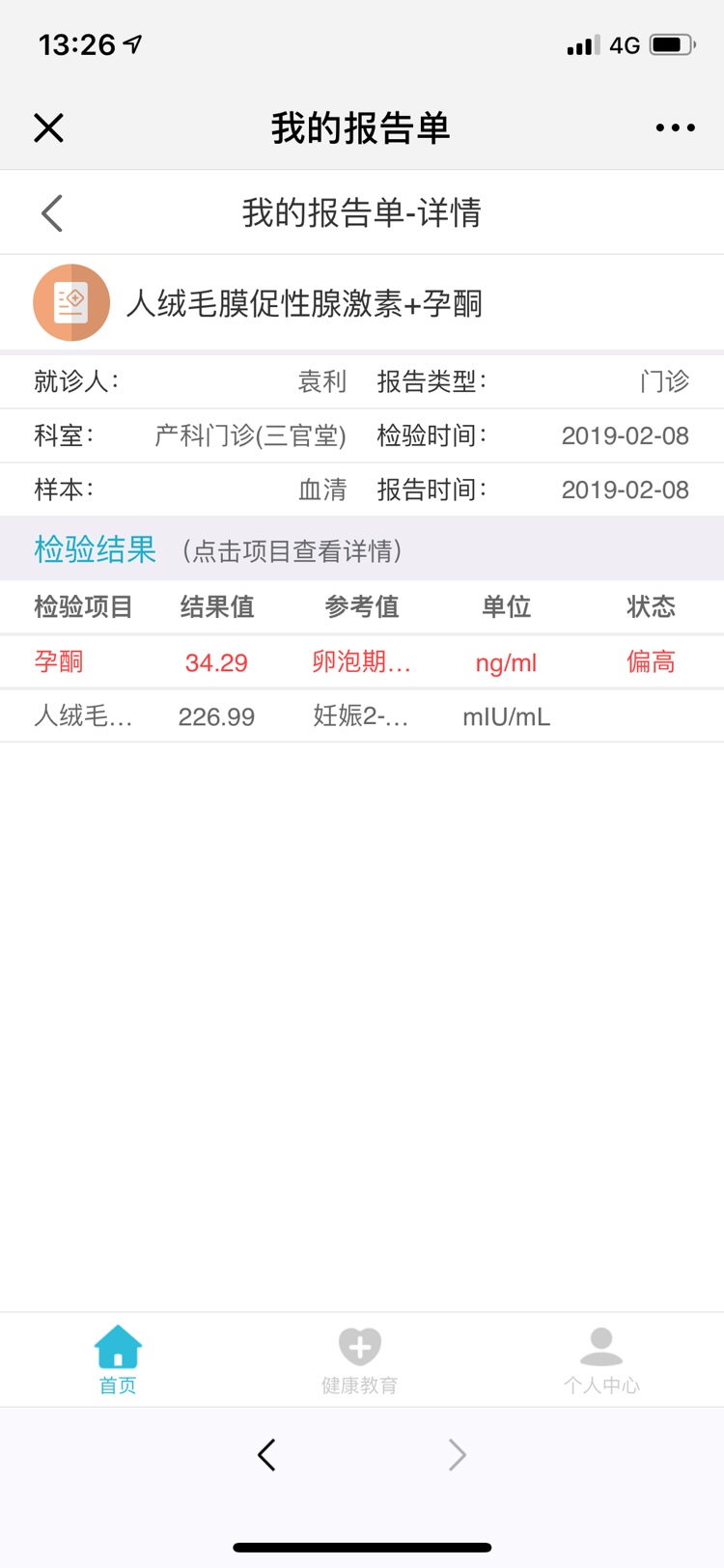Open the 个人中心 tab
Screen dimensions: 724x1568
click(x=601, y=1359)
